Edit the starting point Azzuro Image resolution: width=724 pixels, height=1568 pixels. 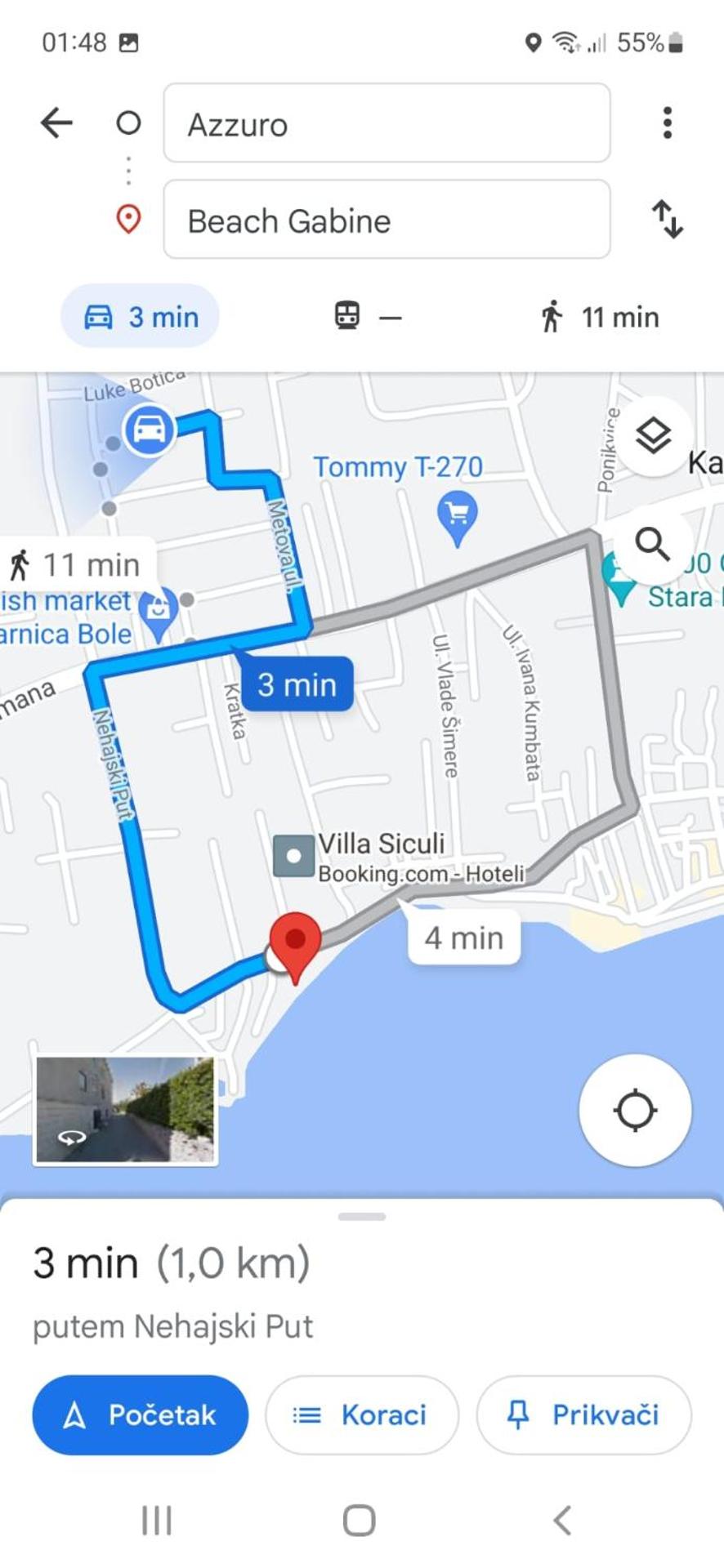[387, 123]
